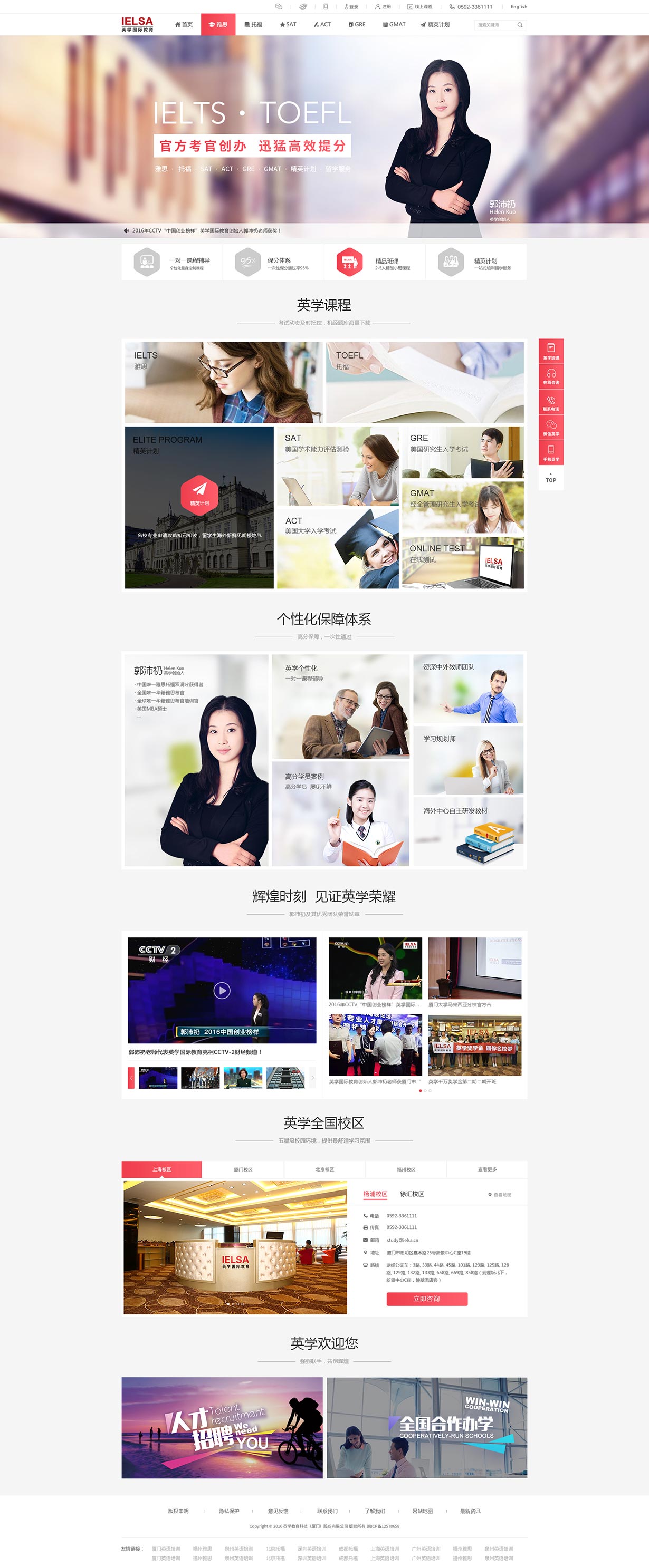
Task: Open 查看地图 map link
Action: tap(500, 1194)
